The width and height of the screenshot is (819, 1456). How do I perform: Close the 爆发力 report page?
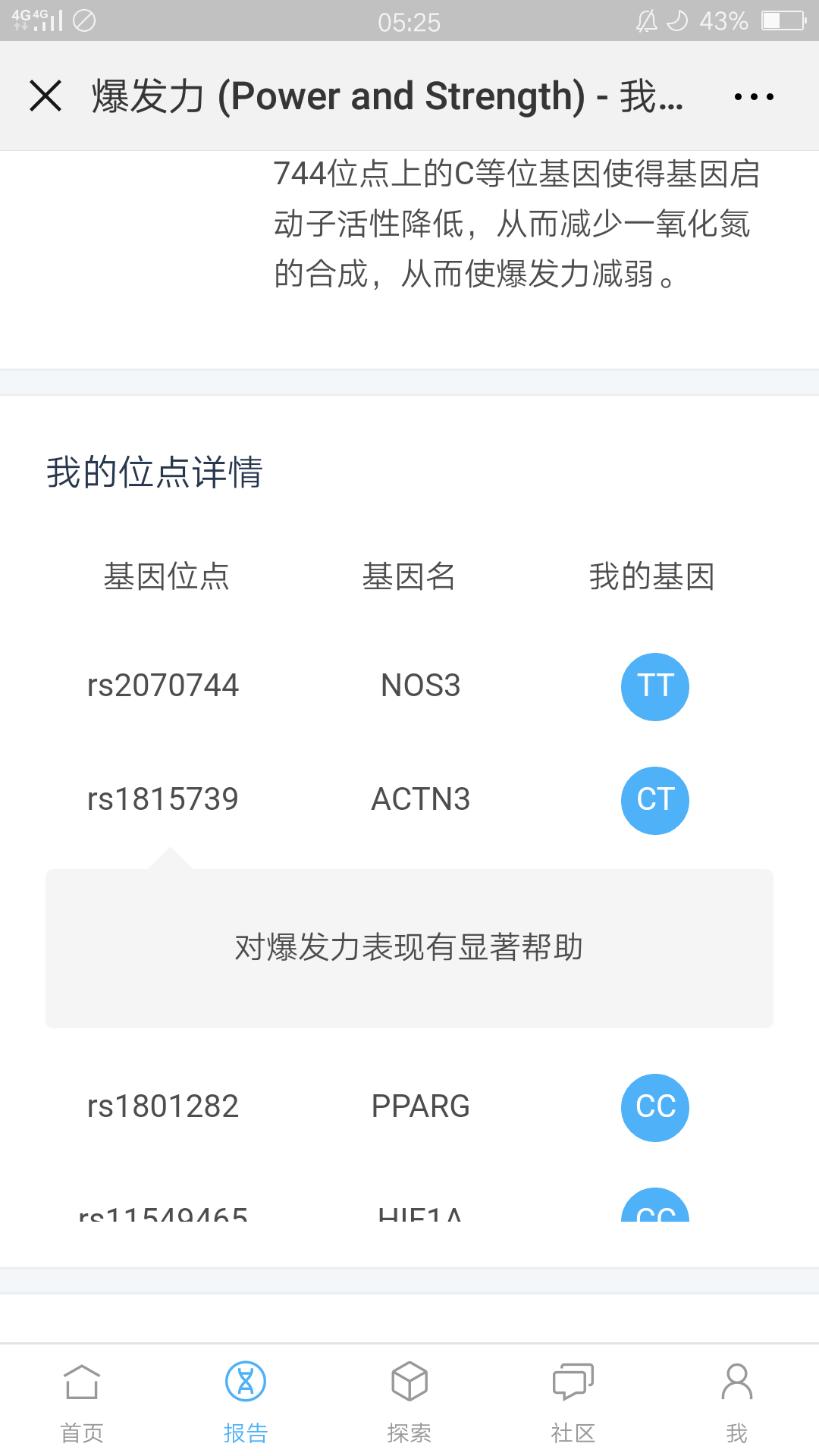point(45,96)
